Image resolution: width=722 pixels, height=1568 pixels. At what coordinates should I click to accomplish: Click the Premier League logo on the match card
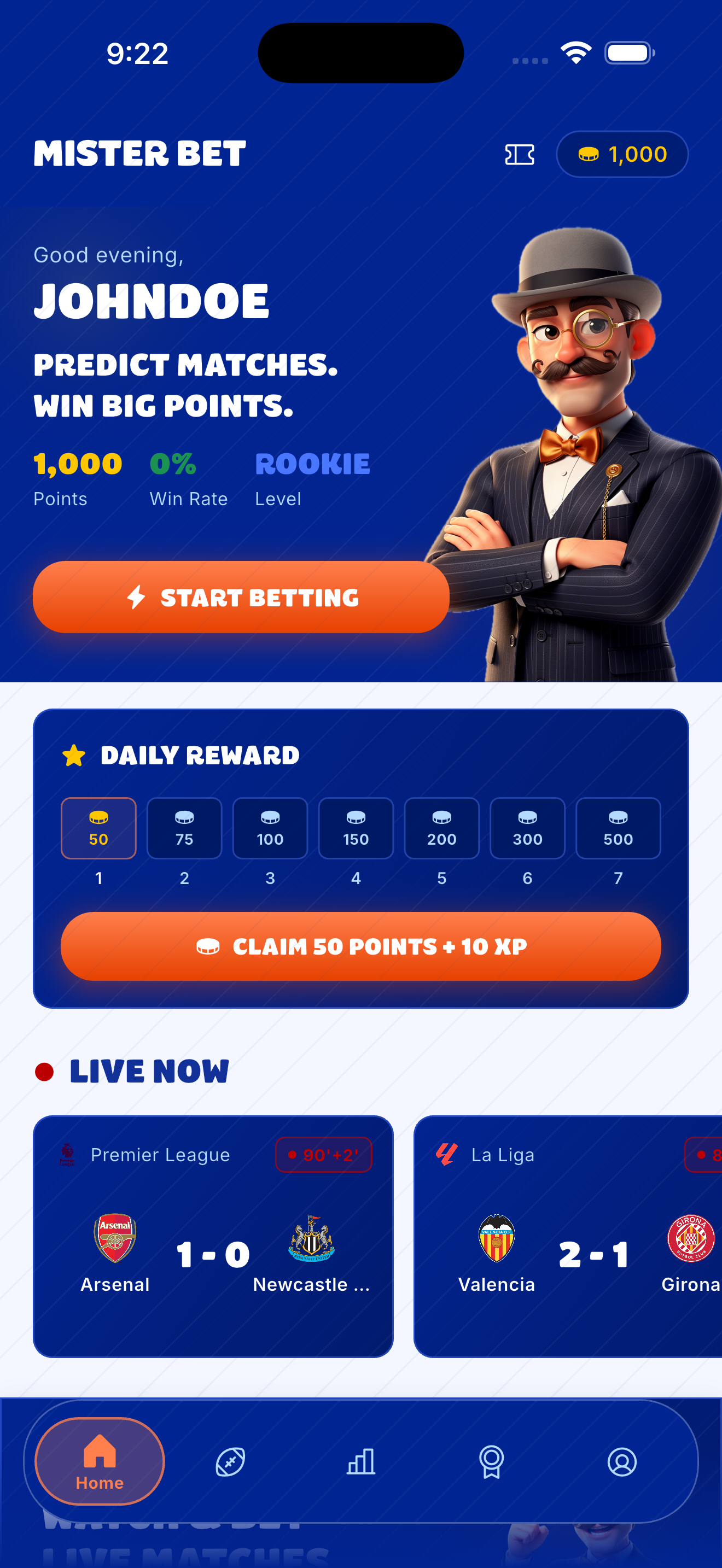68,1154
